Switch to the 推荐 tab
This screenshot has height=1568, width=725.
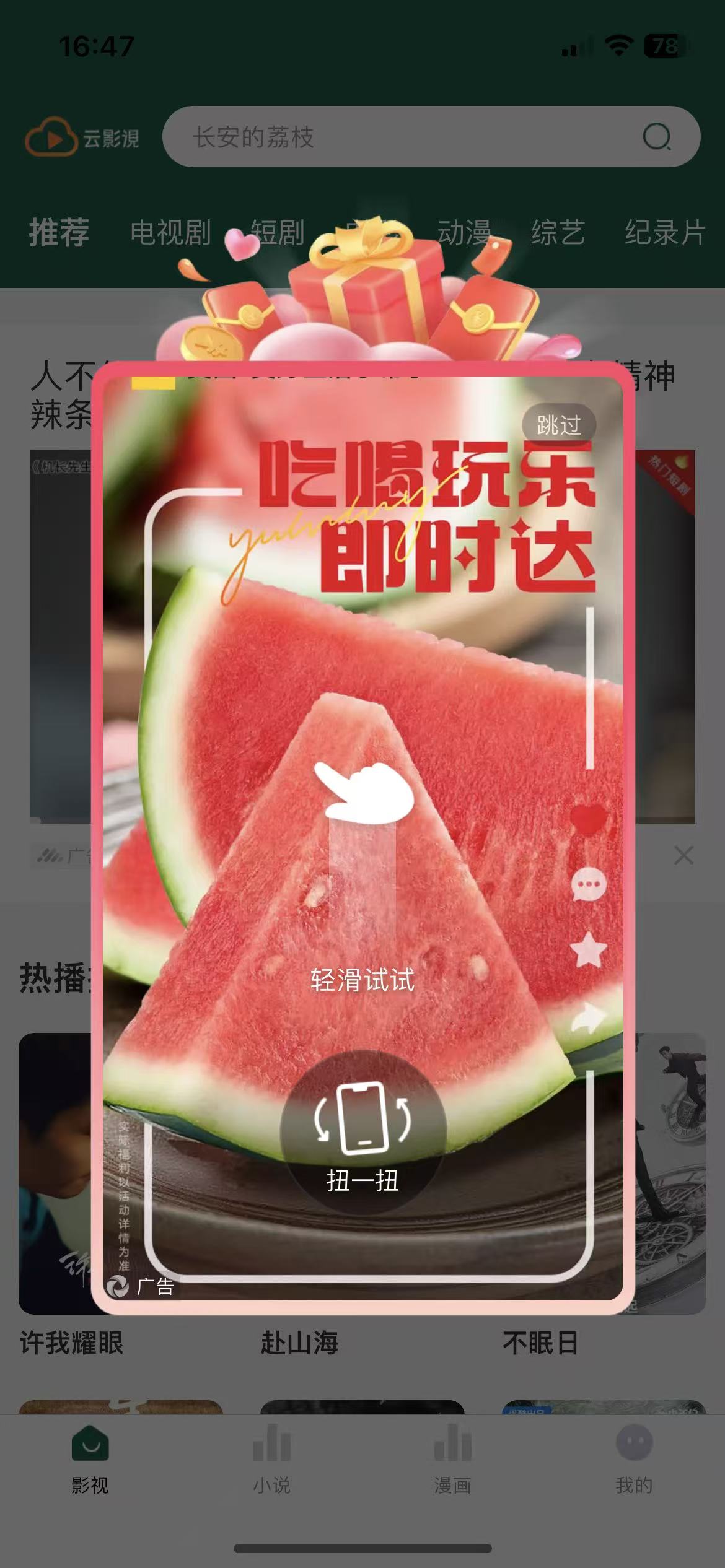click(x=59, y=233)
